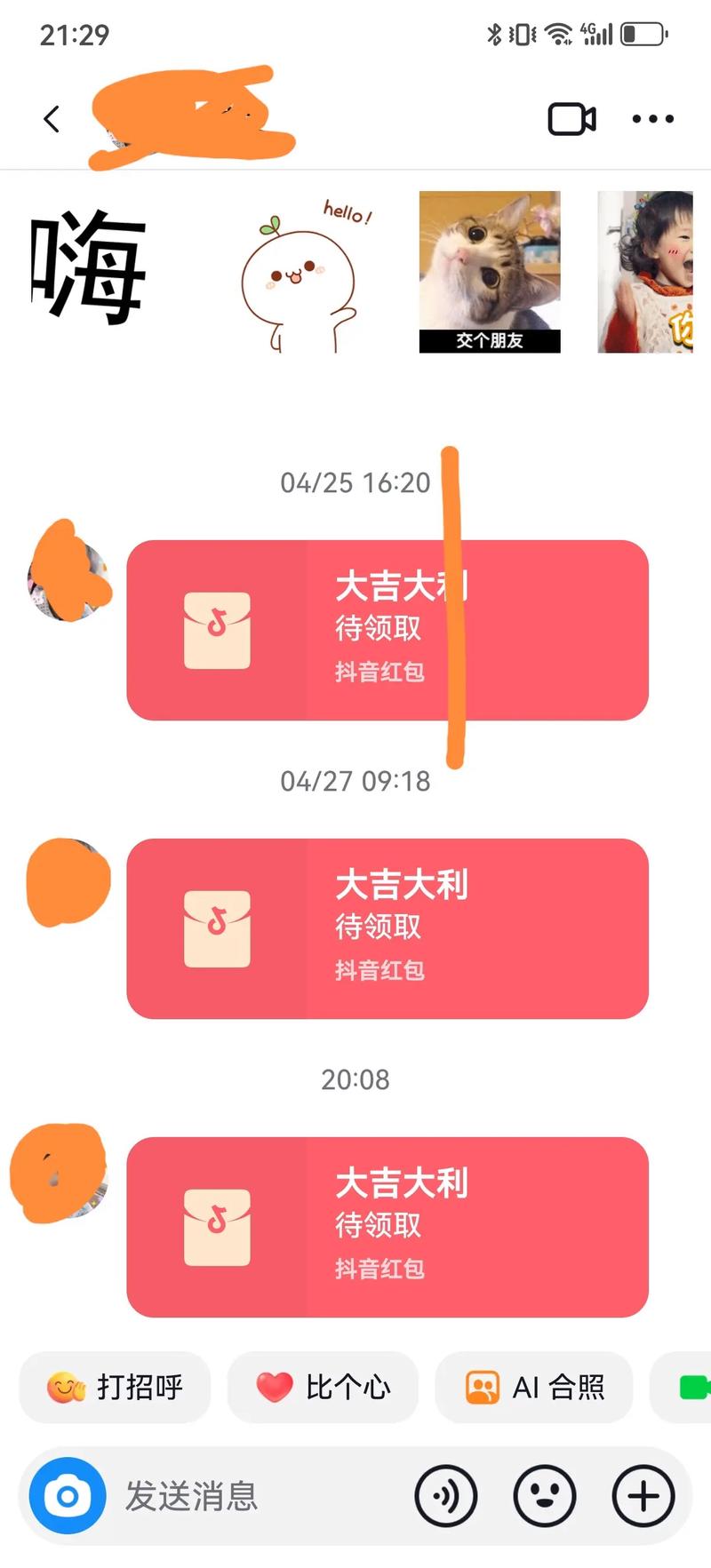Open the red packet from 04/27 09:18
This screenshot has width=711, height=1568.
point(387,928)
